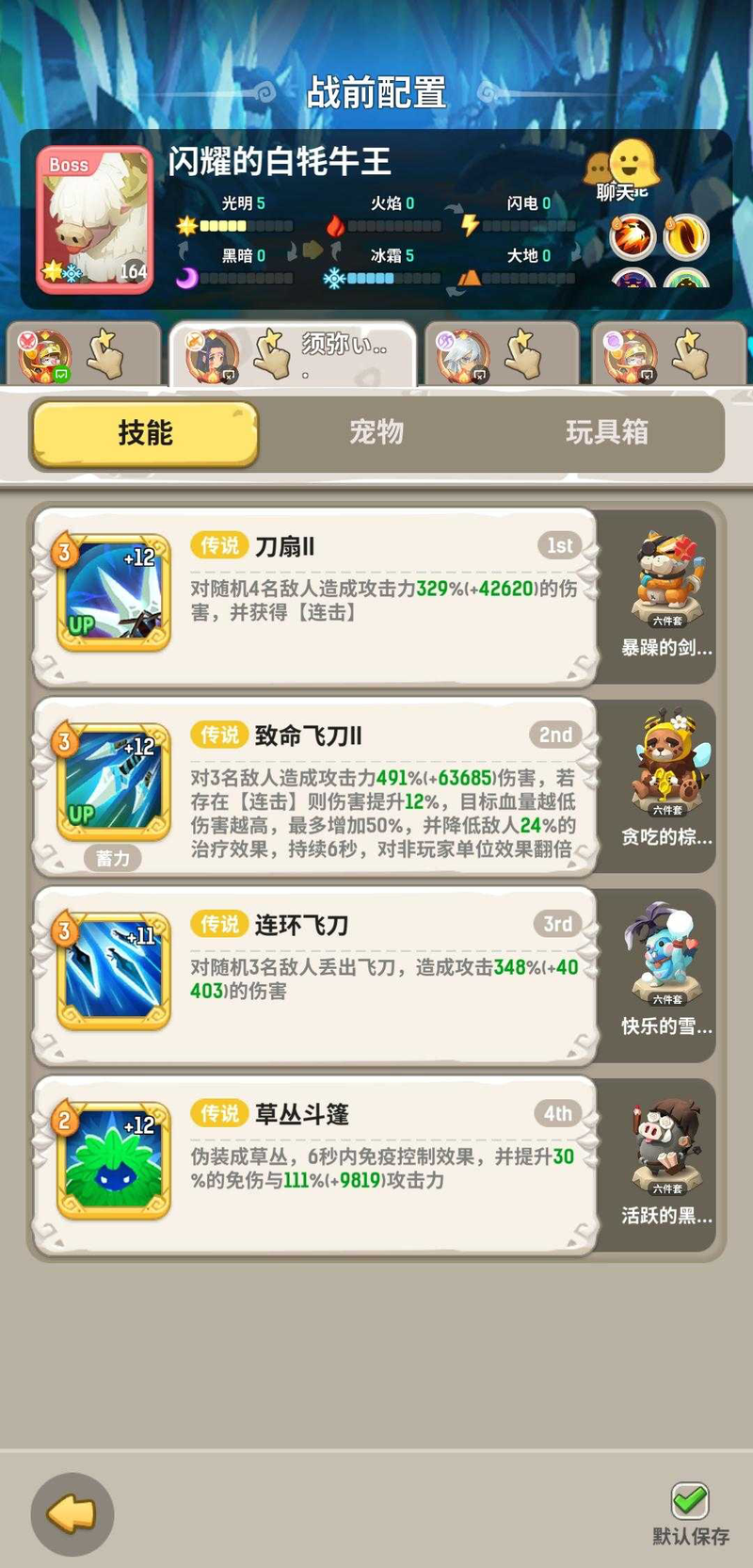The height and width of the screenshot is (1568, 753).
Task: Open the 草丛斗篷 skill card
Action: tap(315, 1165)
